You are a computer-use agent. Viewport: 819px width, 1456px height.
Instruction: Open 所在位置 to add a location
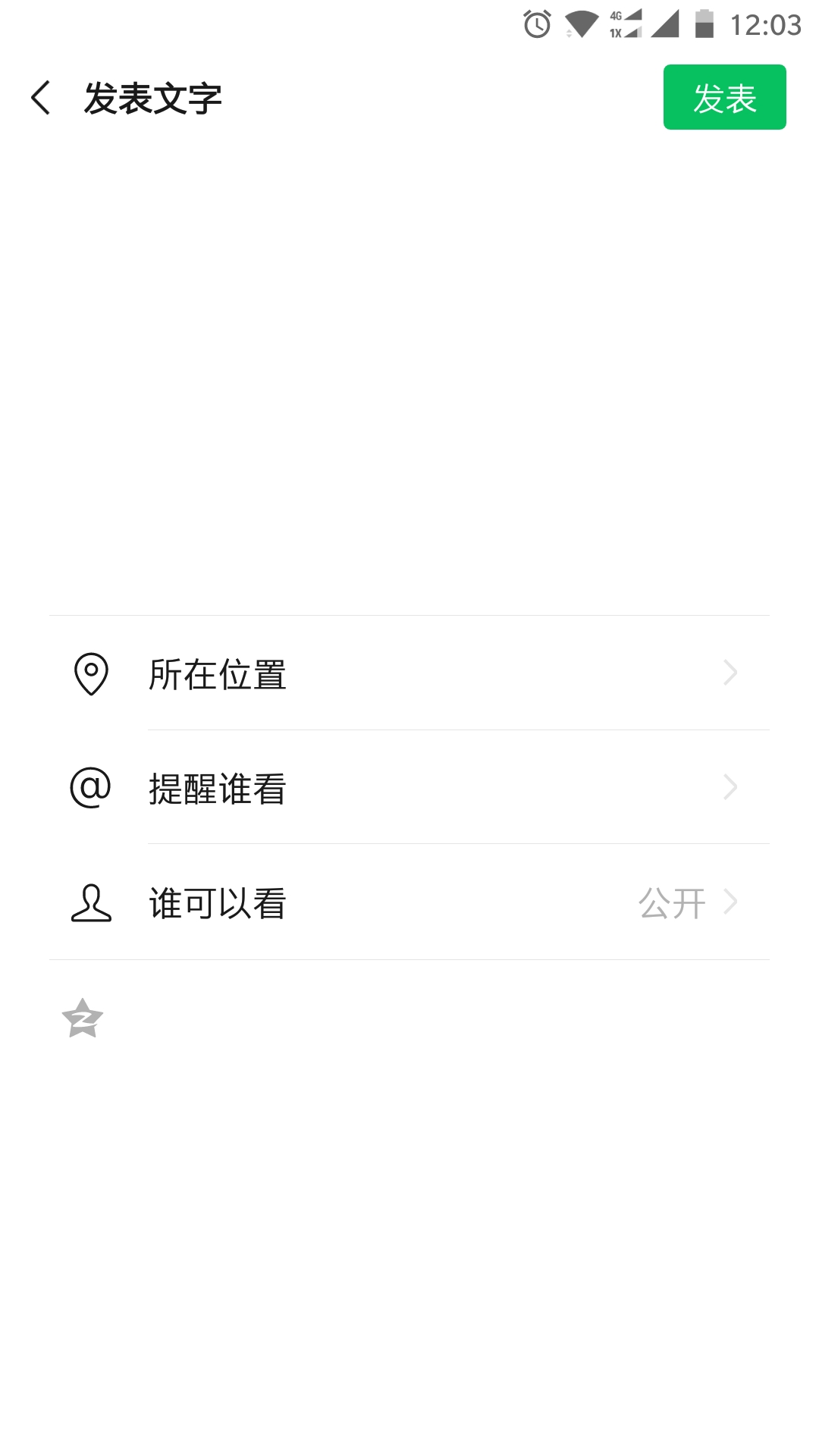click(217, 674)
